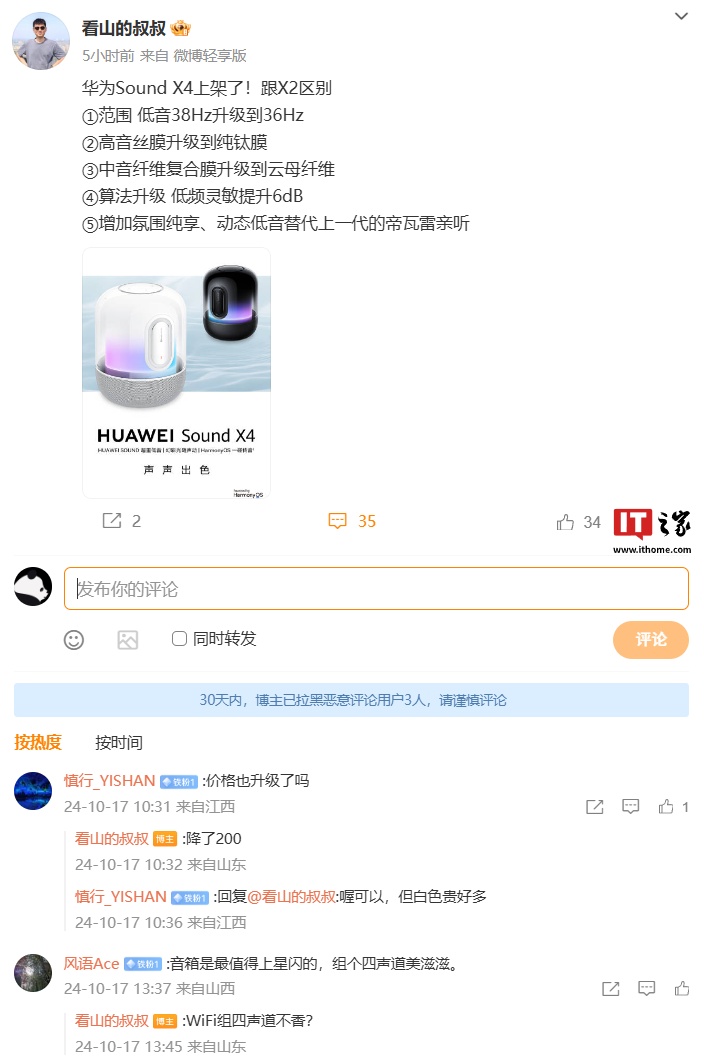Focus the 发布你的评论 comment box
The image size is (704, 1062).
[376, 589]
